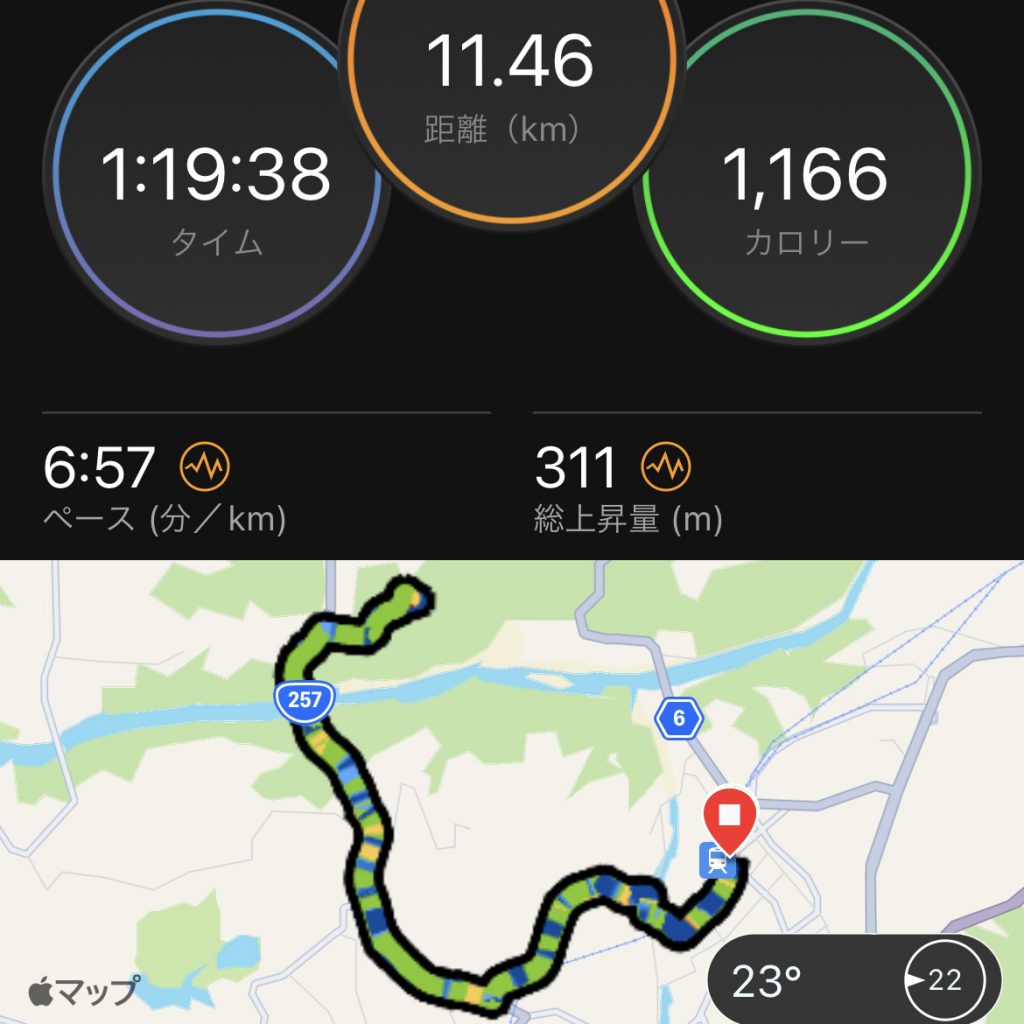Open the pace chart icon beside 6:57

(x=204, y=466)
